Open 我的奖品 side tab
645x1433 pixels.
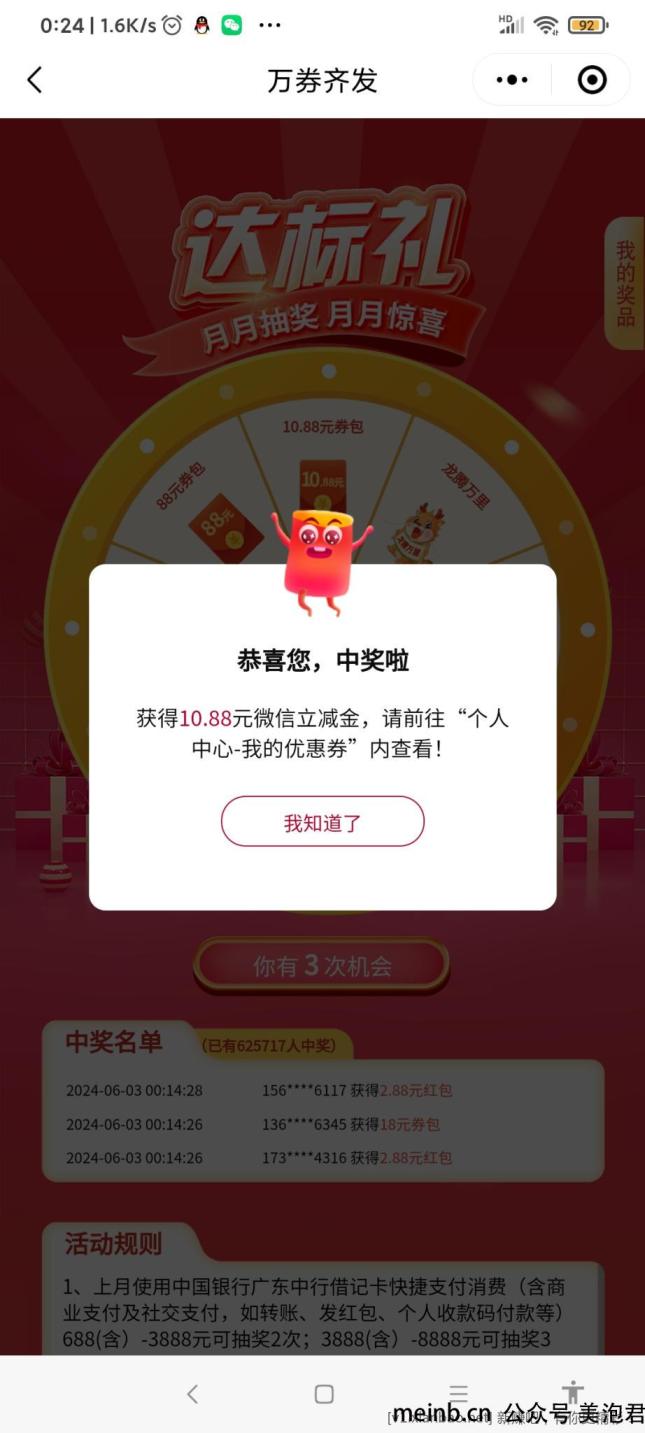coord(625,283)
